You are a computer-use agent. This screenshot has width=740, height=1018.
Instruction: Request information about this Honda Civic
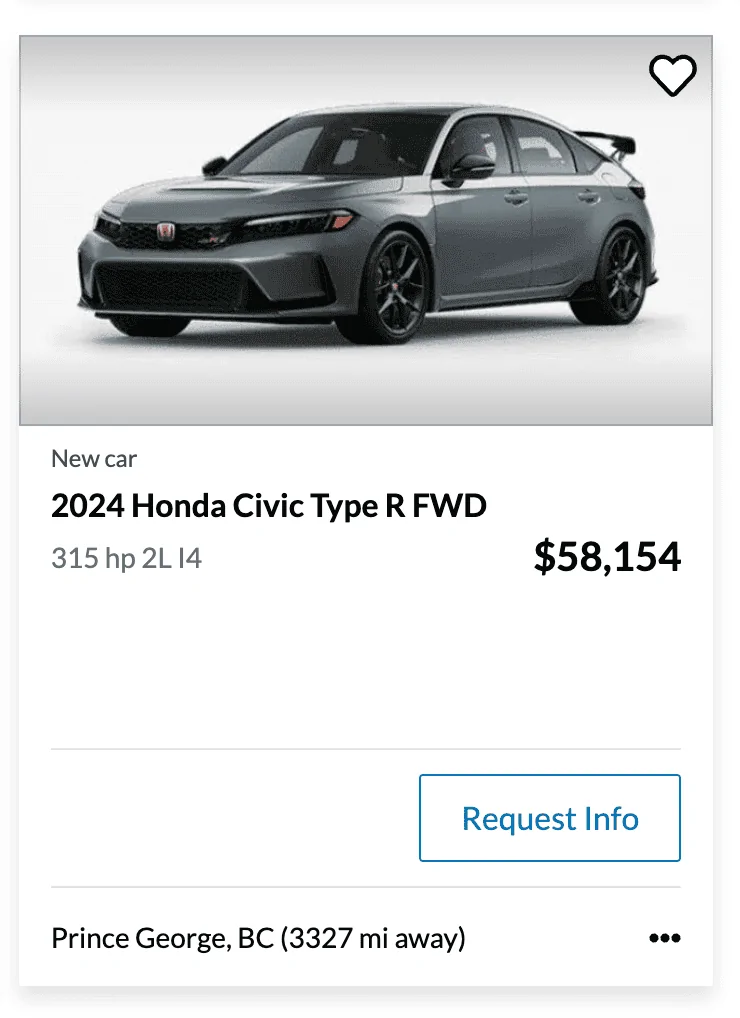pyautogui.click(x=549, y=818)
